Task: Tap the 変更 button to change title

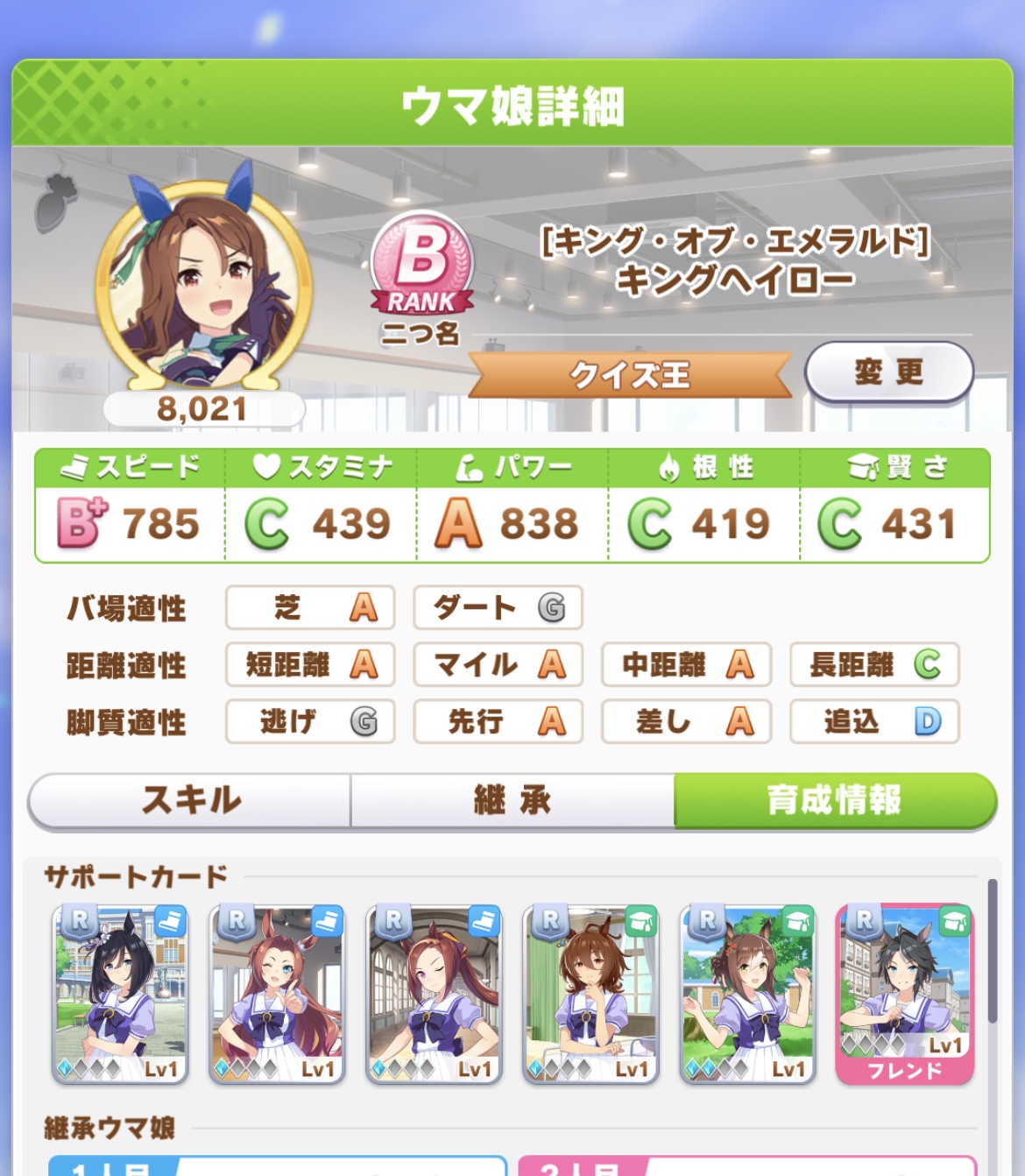Action: point(888,372)
